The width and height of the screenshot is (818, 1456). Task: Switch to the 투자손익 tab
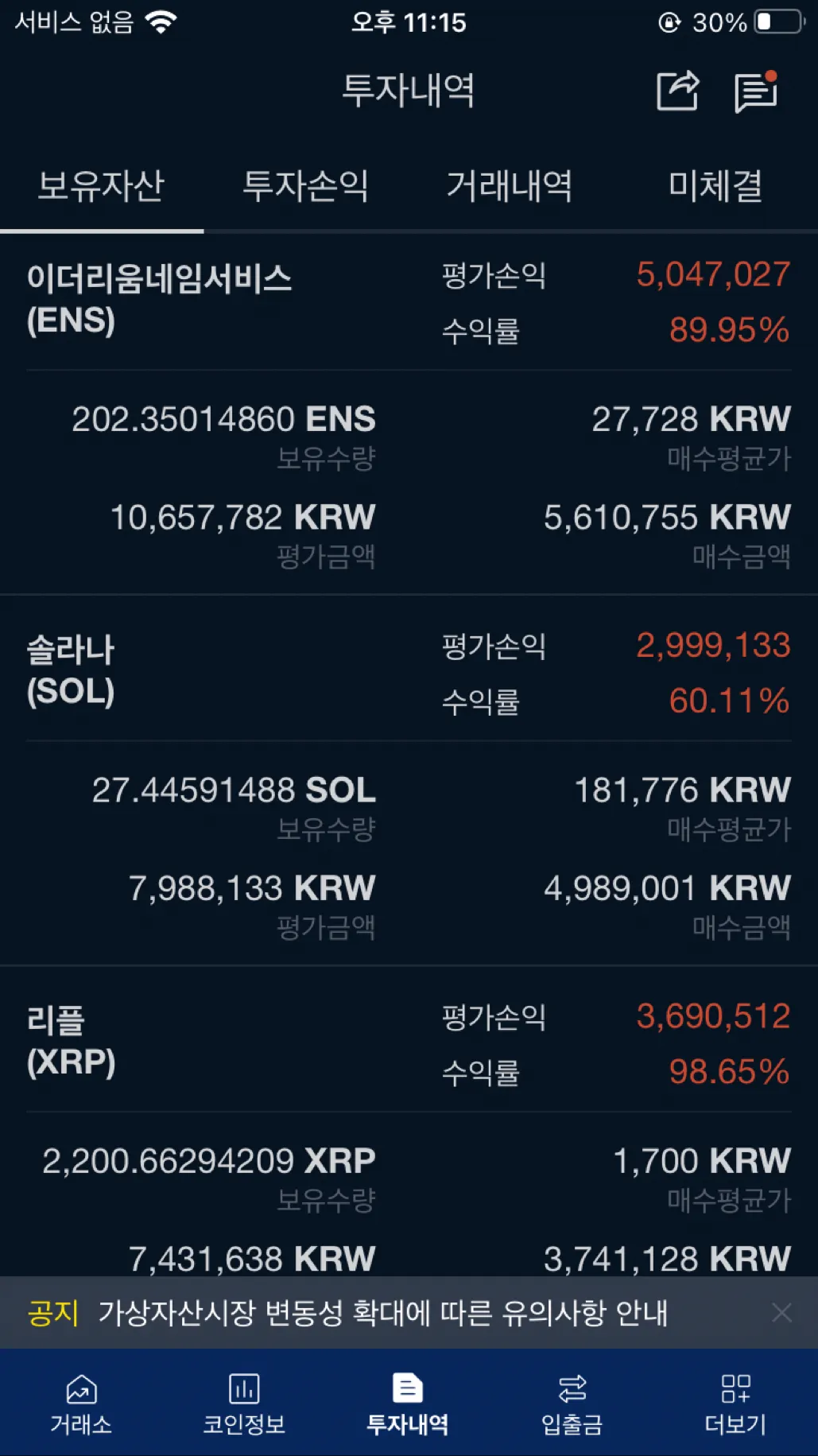(305, 186)
